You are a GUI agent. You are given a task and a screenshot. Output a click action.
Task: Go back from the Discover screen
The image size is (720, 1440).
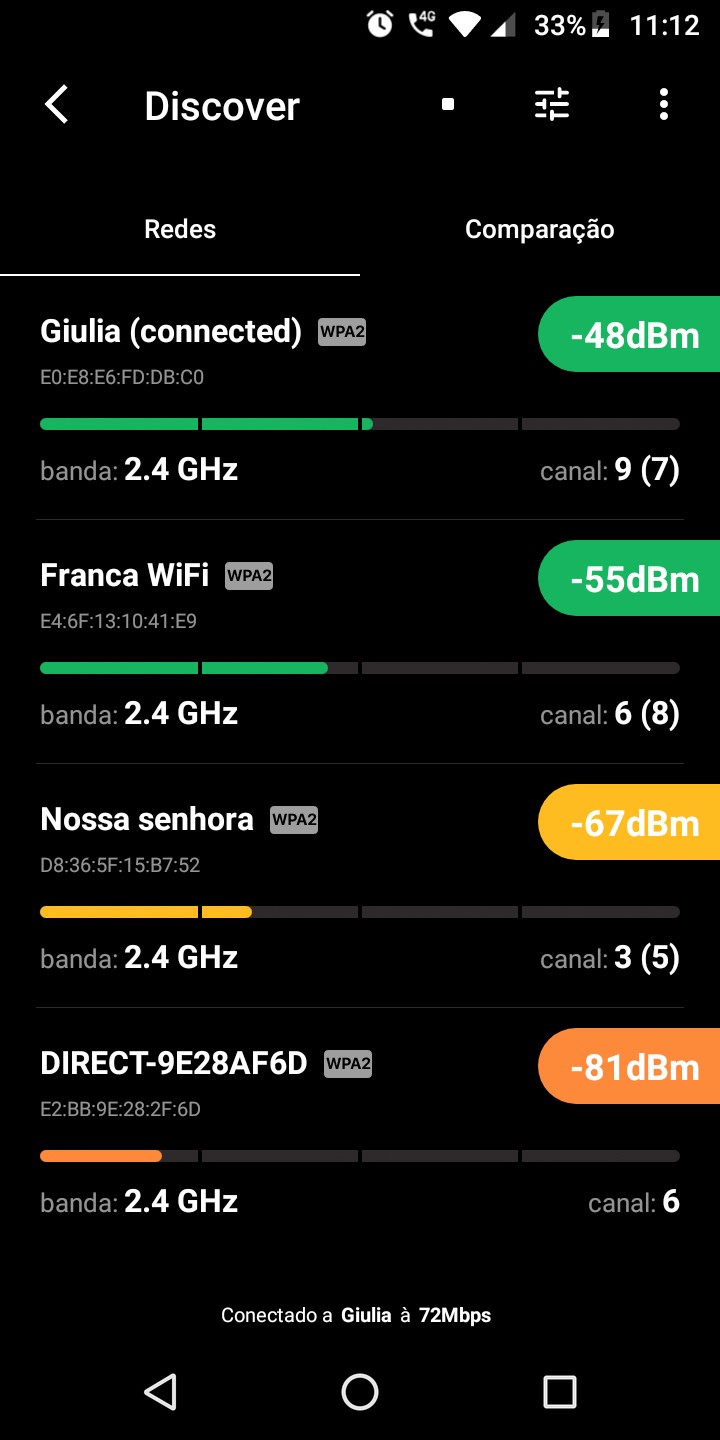tap(57, 105)
